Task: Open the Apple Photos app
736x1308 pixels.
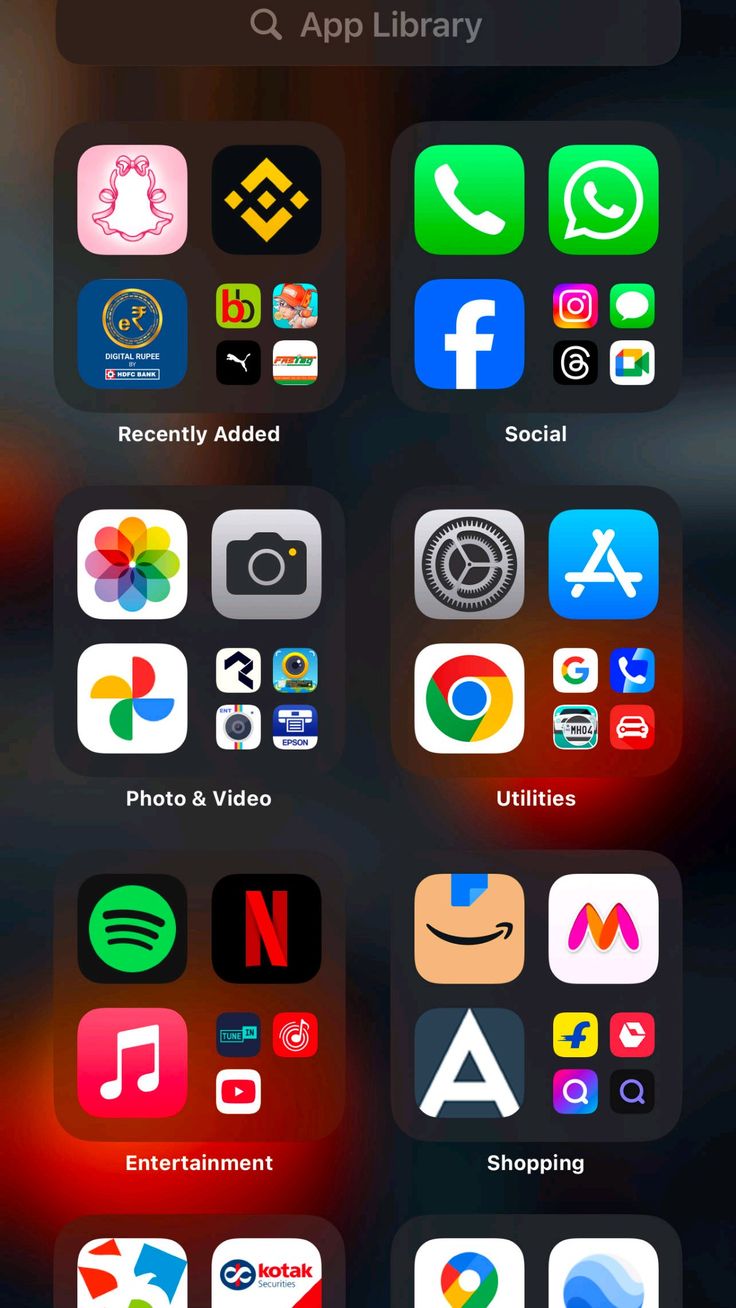Action: tap(132, 564)
